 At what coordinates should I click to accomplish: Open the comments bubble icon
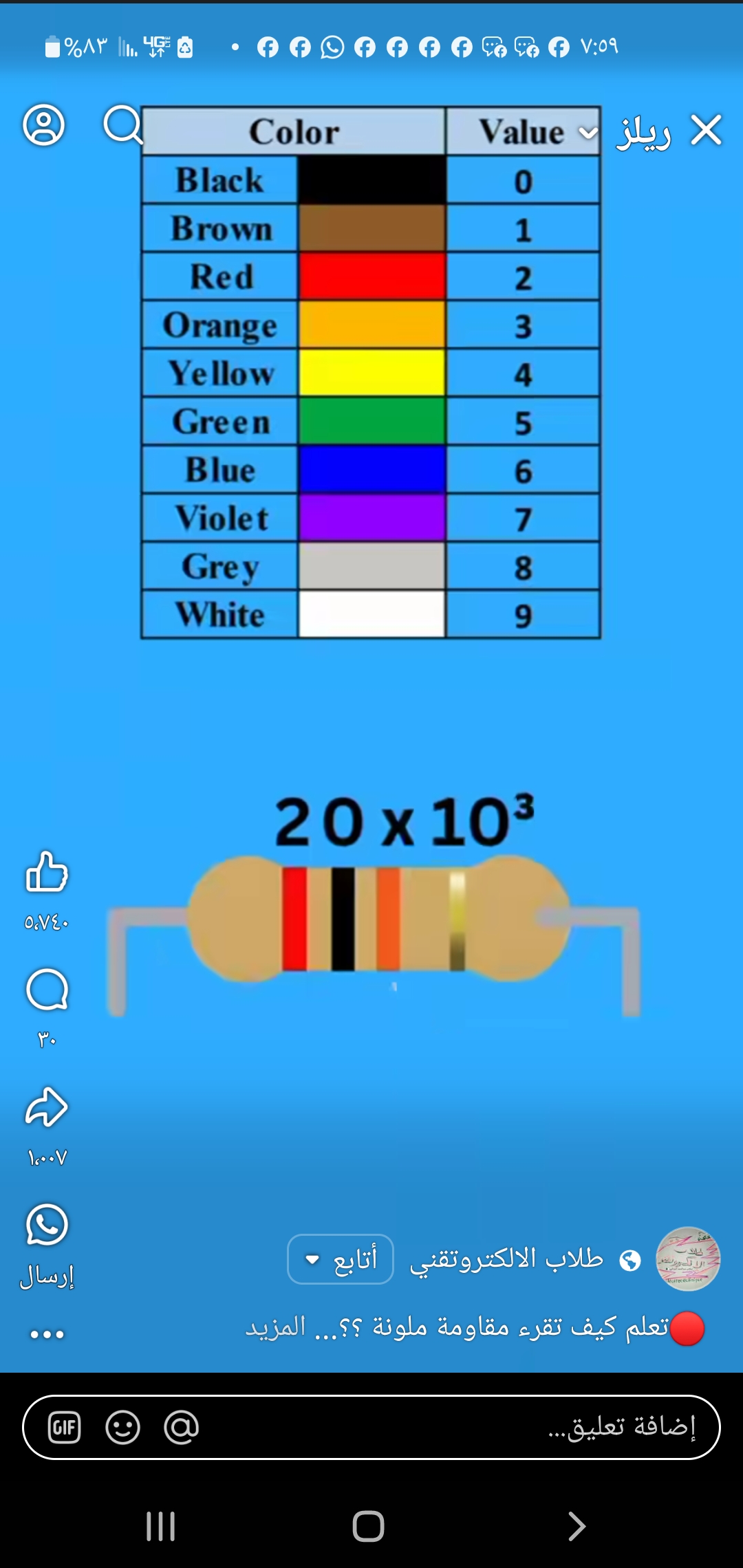(47, 990)
